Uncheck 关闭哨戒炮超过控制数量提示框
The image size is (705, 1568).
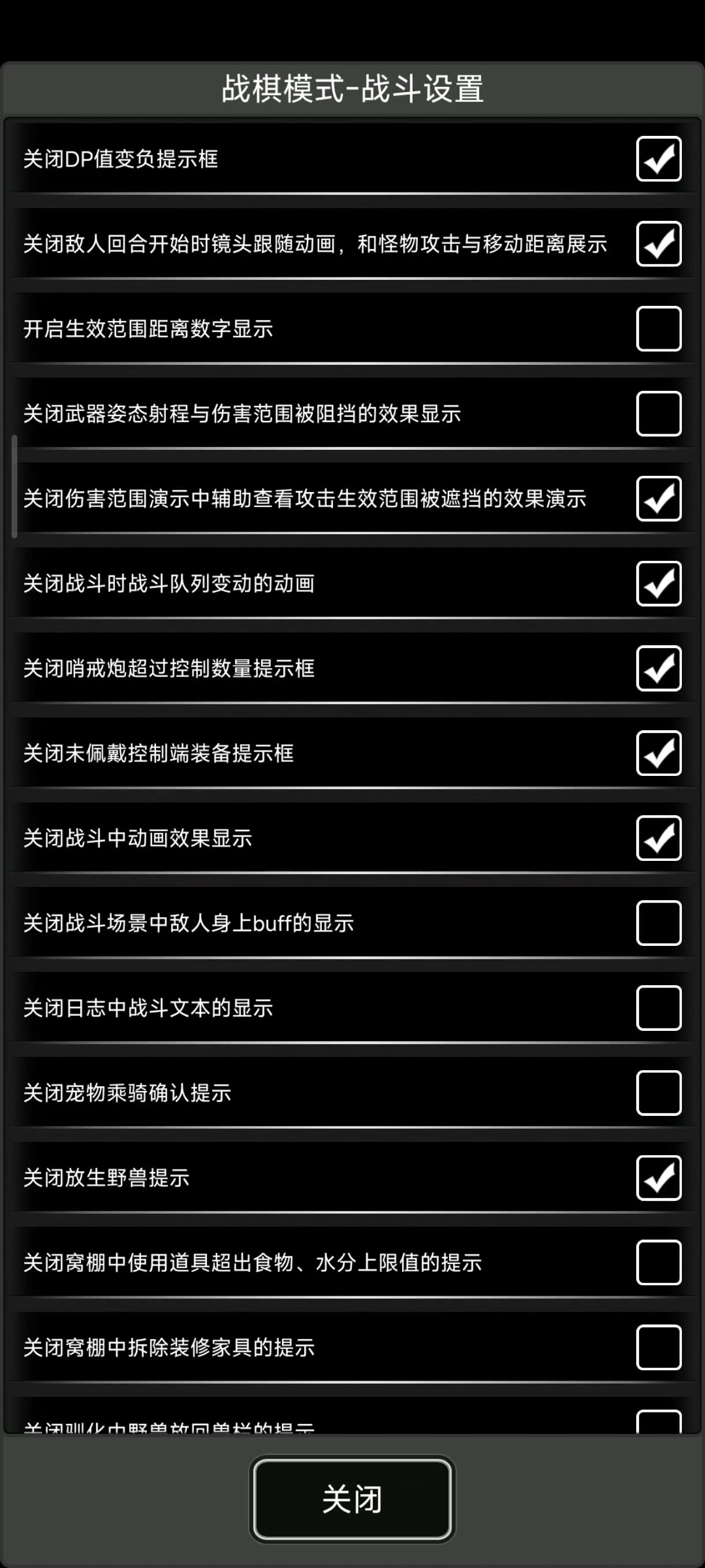(x=659, y=668)
